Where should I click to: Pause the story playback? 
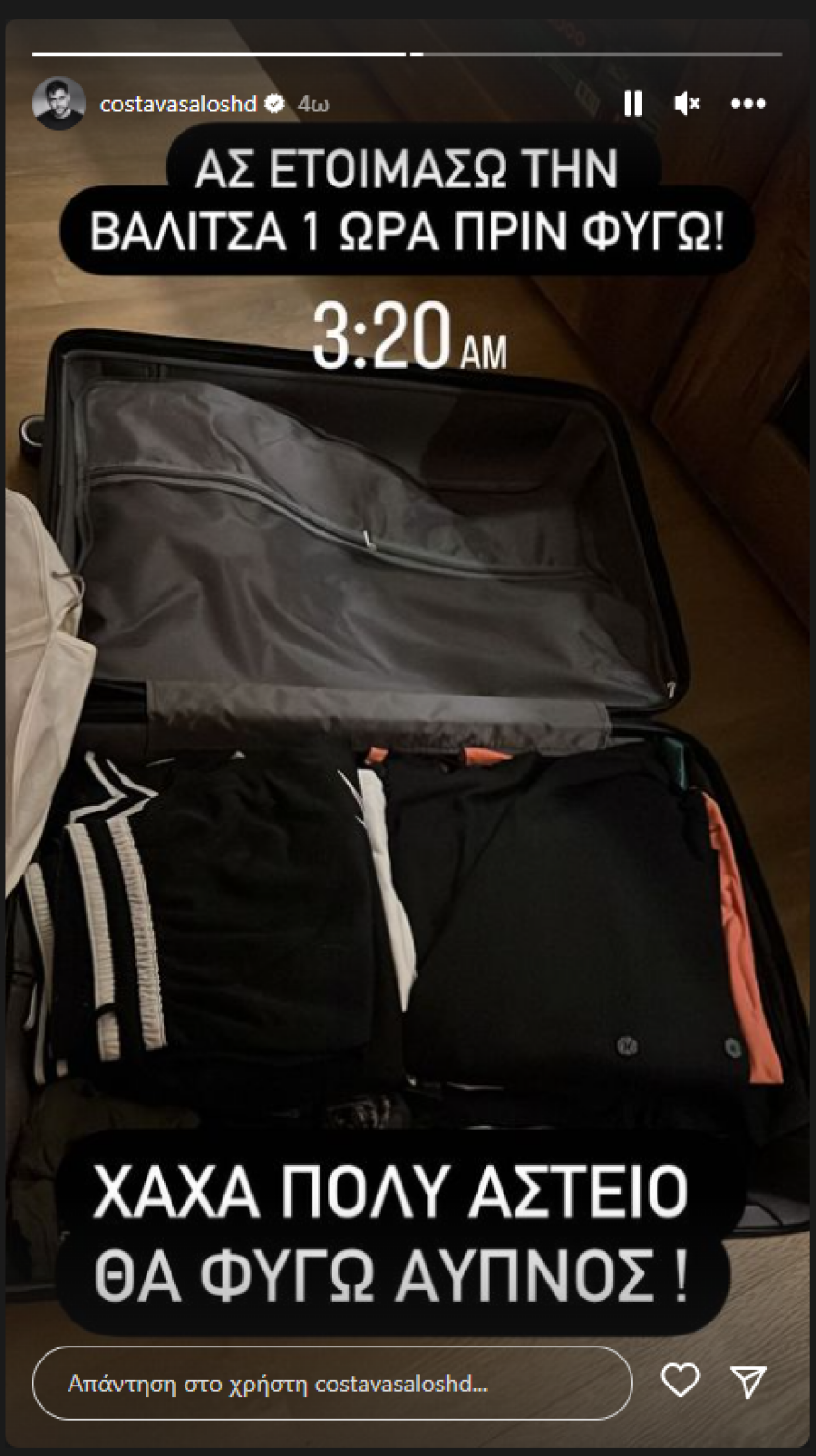[632, 103]
